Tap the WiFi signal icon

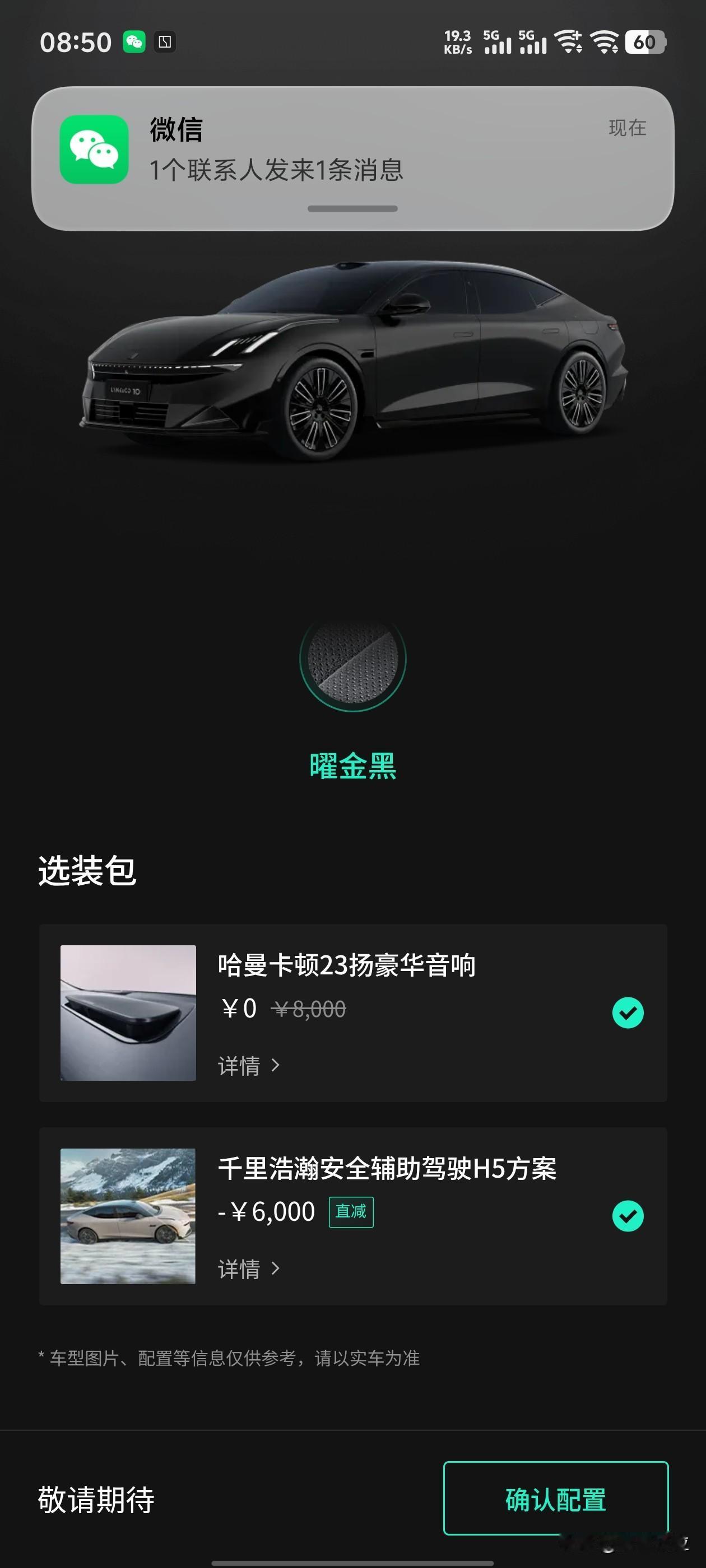(x=605, y=41)
